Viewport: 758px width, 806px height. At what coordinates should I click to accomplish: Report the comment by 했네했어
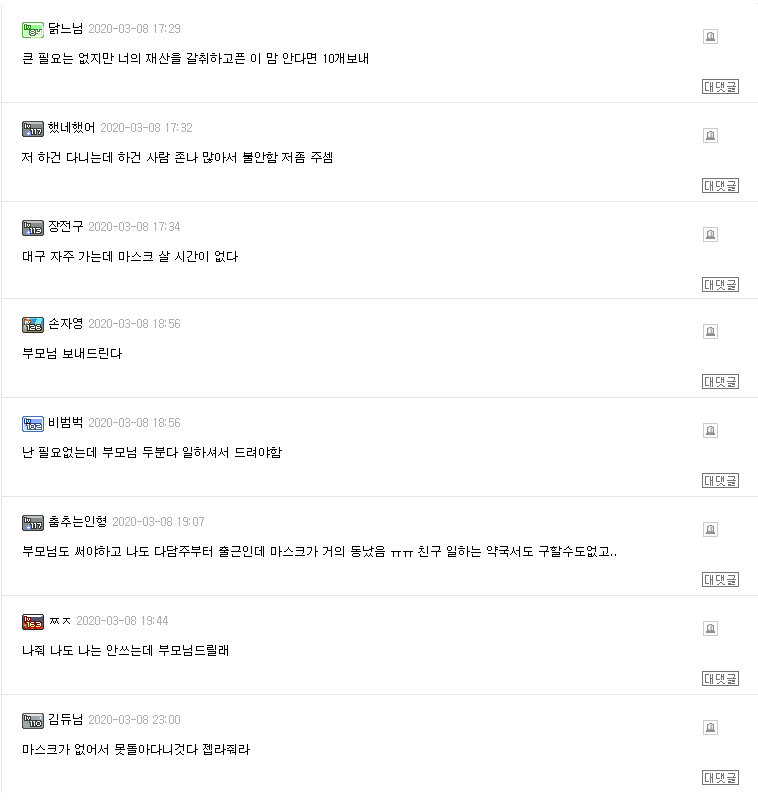coord(710,136)
